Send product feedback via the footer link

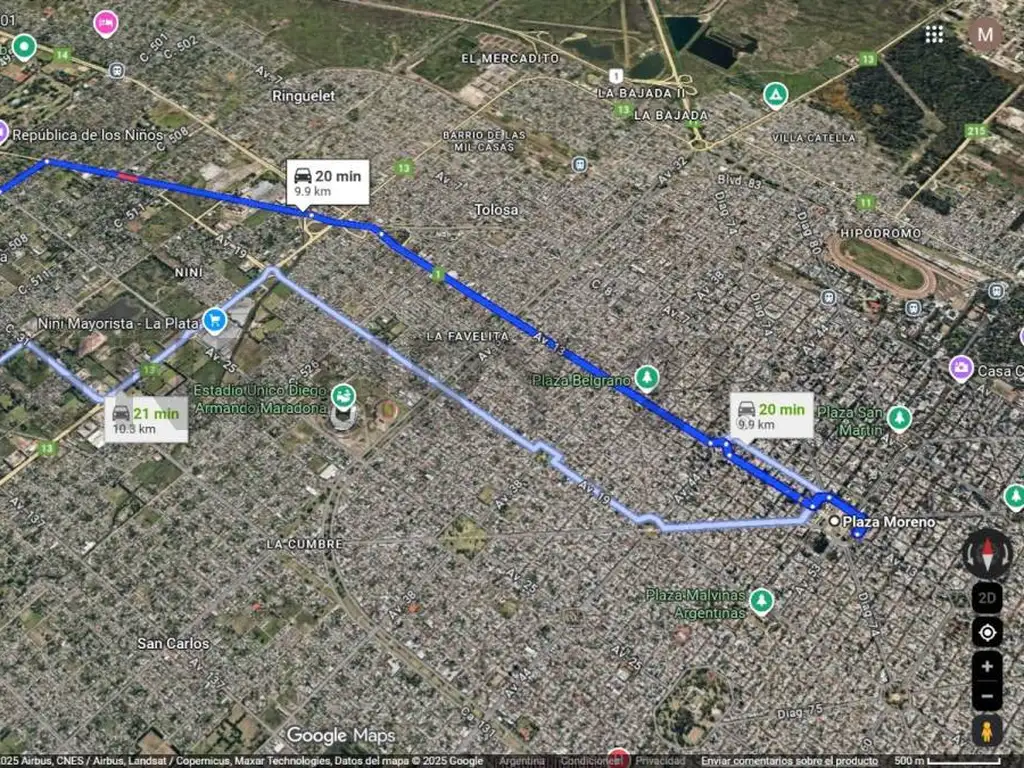click(x=789, y=761)
